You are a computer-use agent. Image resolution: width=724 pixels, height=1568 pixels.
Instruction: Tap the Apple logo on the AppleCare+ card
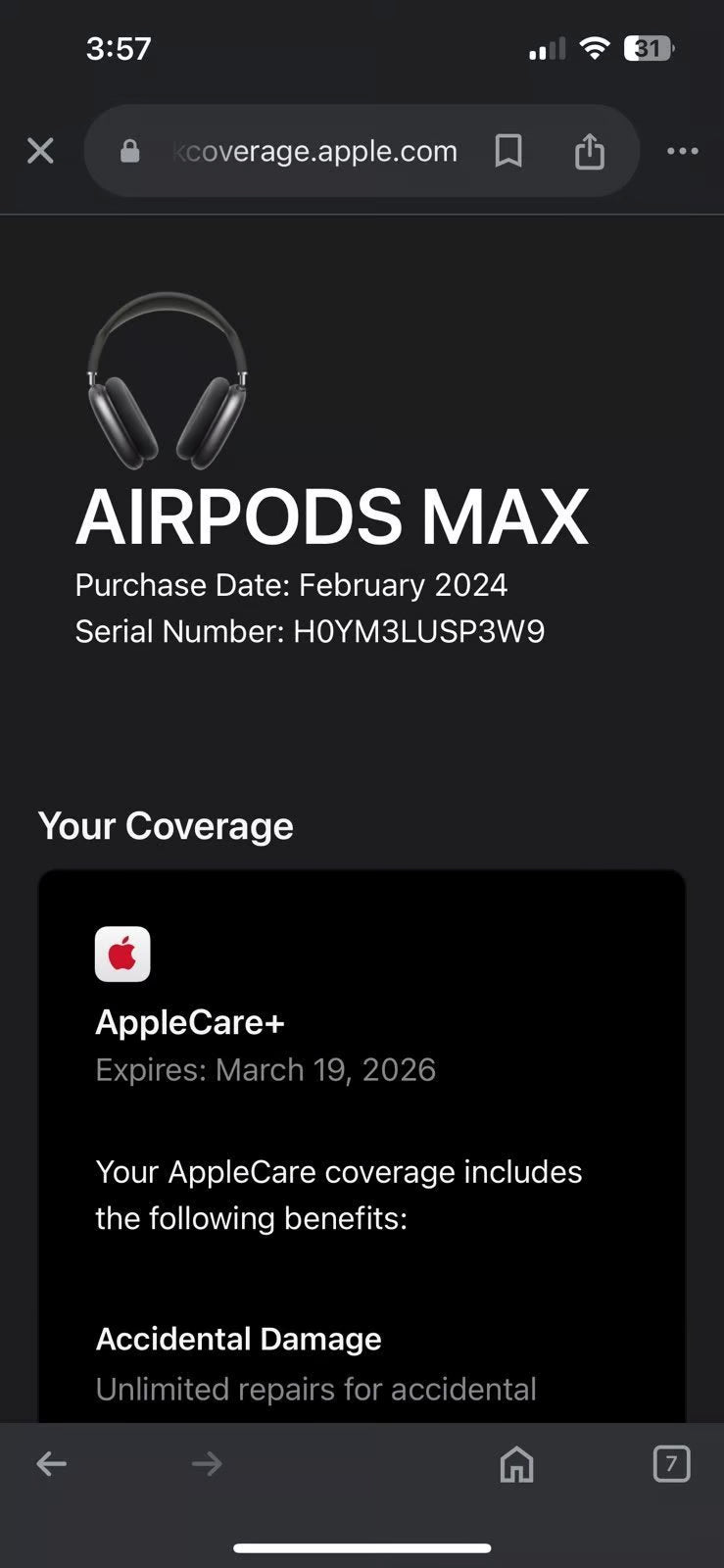[121, 953]
